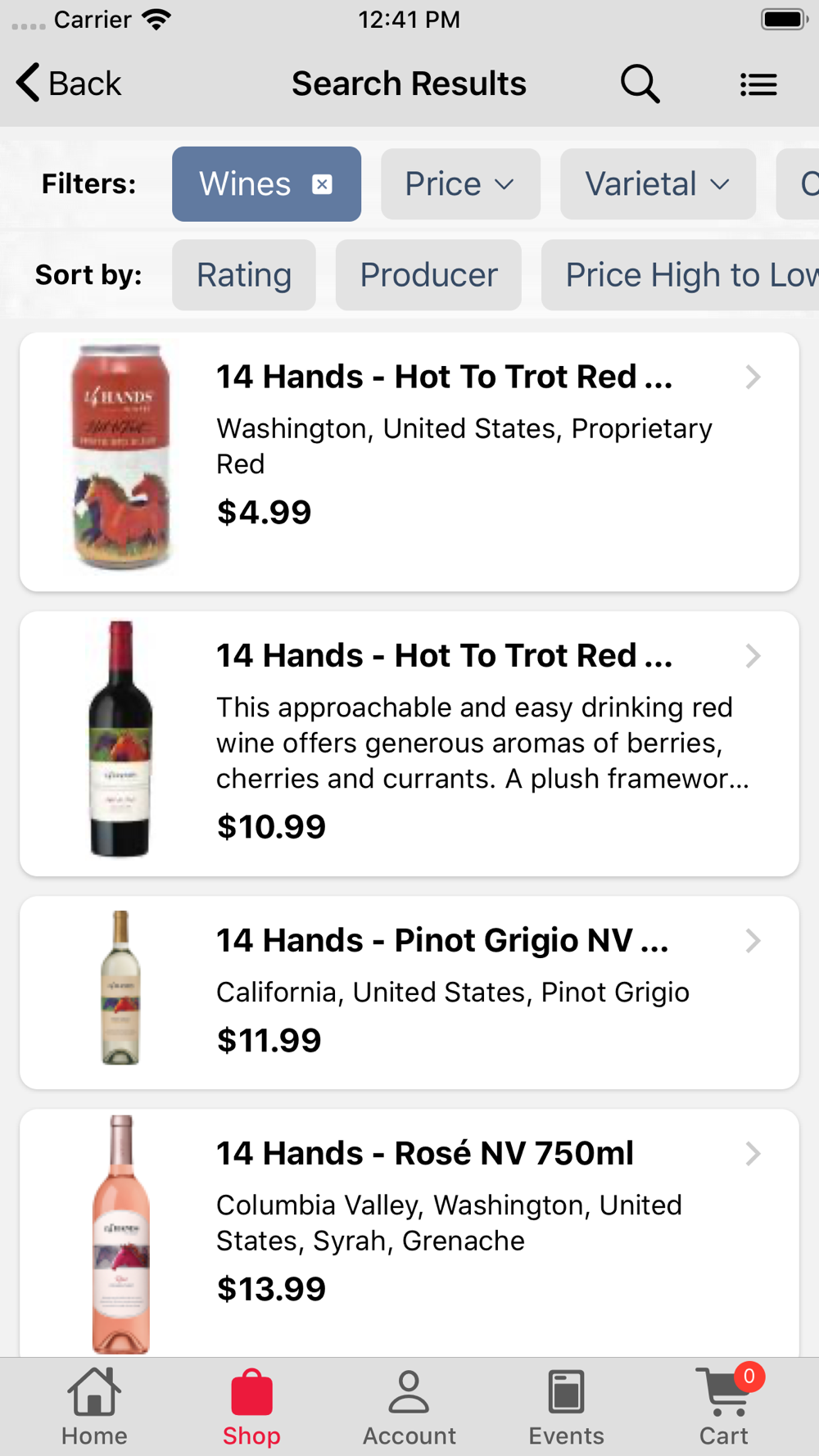Switch to the Home tab
Screen dimensions: 819x1456
pyautogui.click(x=94, y=1407)
